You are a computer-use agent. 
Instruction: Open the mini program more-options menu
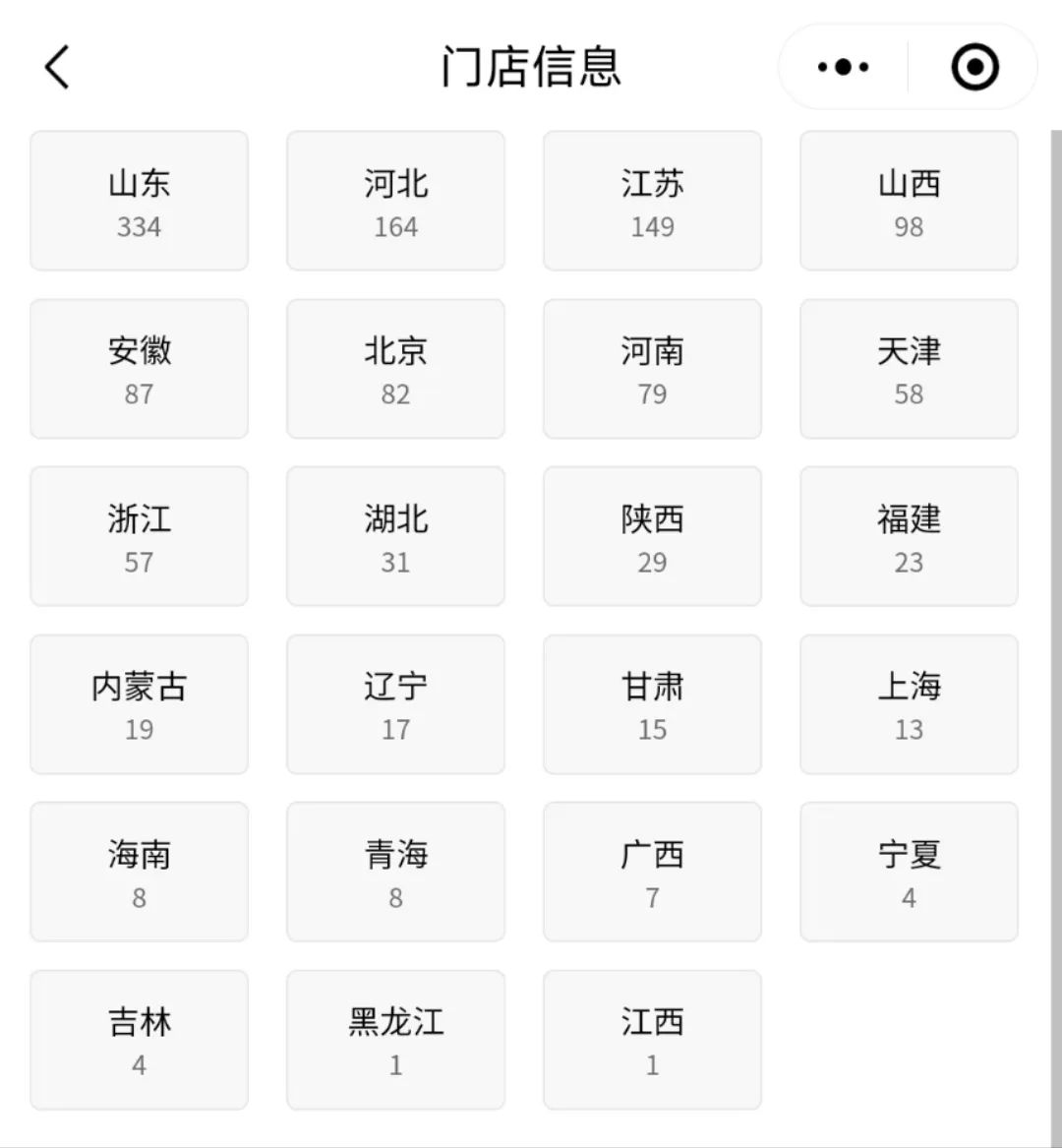[843, 68]
